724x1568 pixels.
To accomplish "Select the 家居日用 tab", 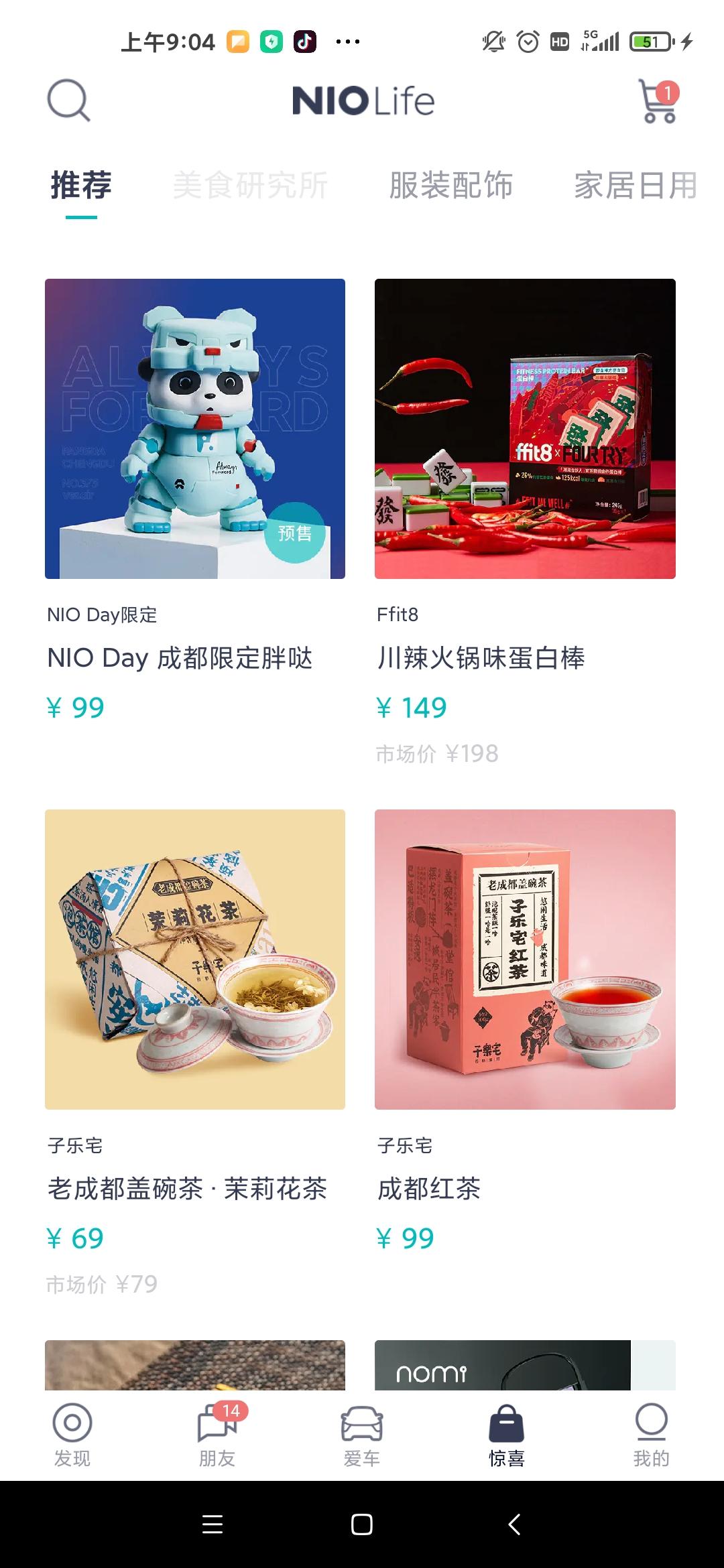I will pyautogui.click(x=635, y=186).
